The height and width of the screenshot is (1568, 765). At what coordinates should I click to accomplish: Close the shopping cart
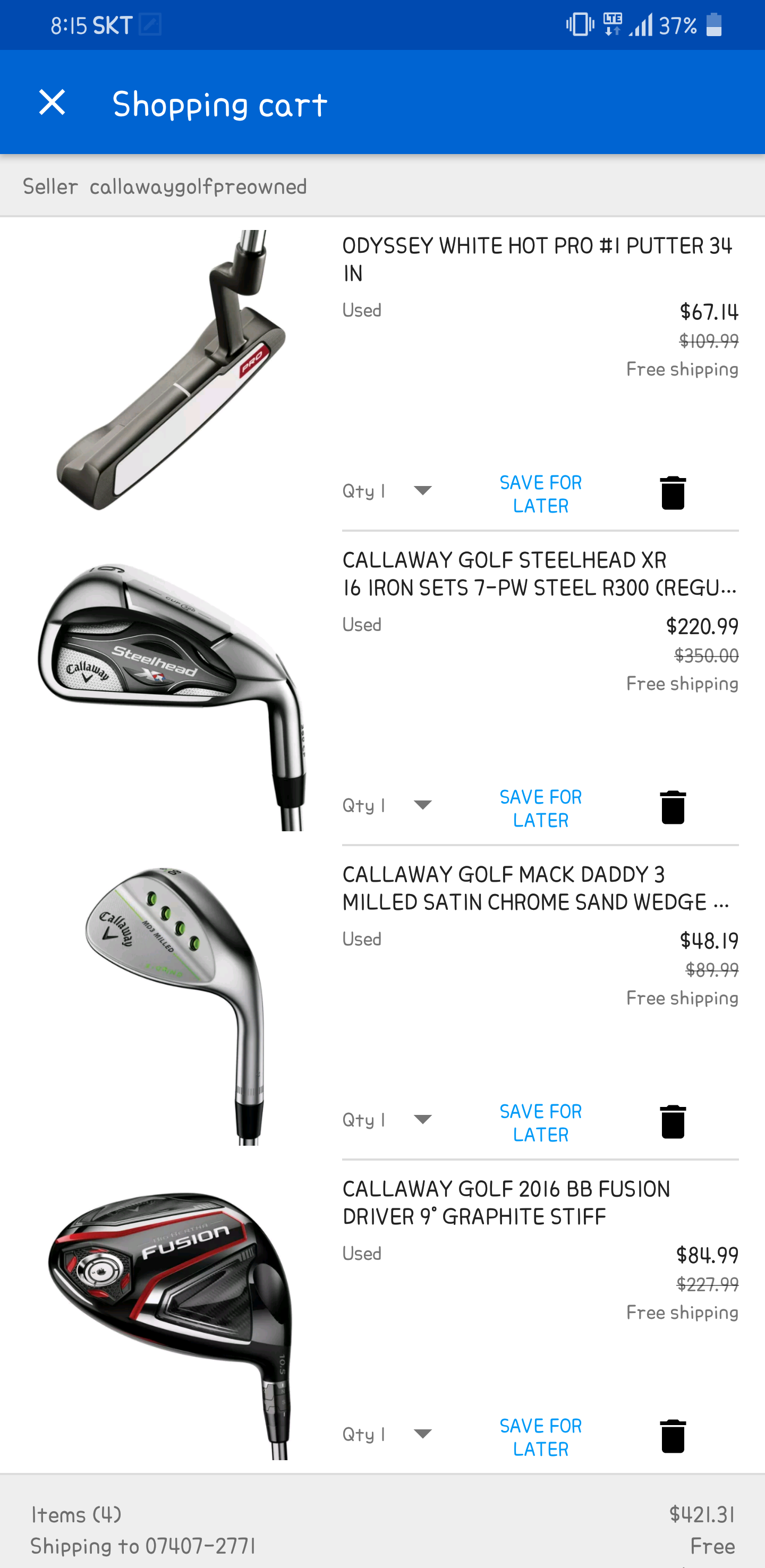[52, 103]
